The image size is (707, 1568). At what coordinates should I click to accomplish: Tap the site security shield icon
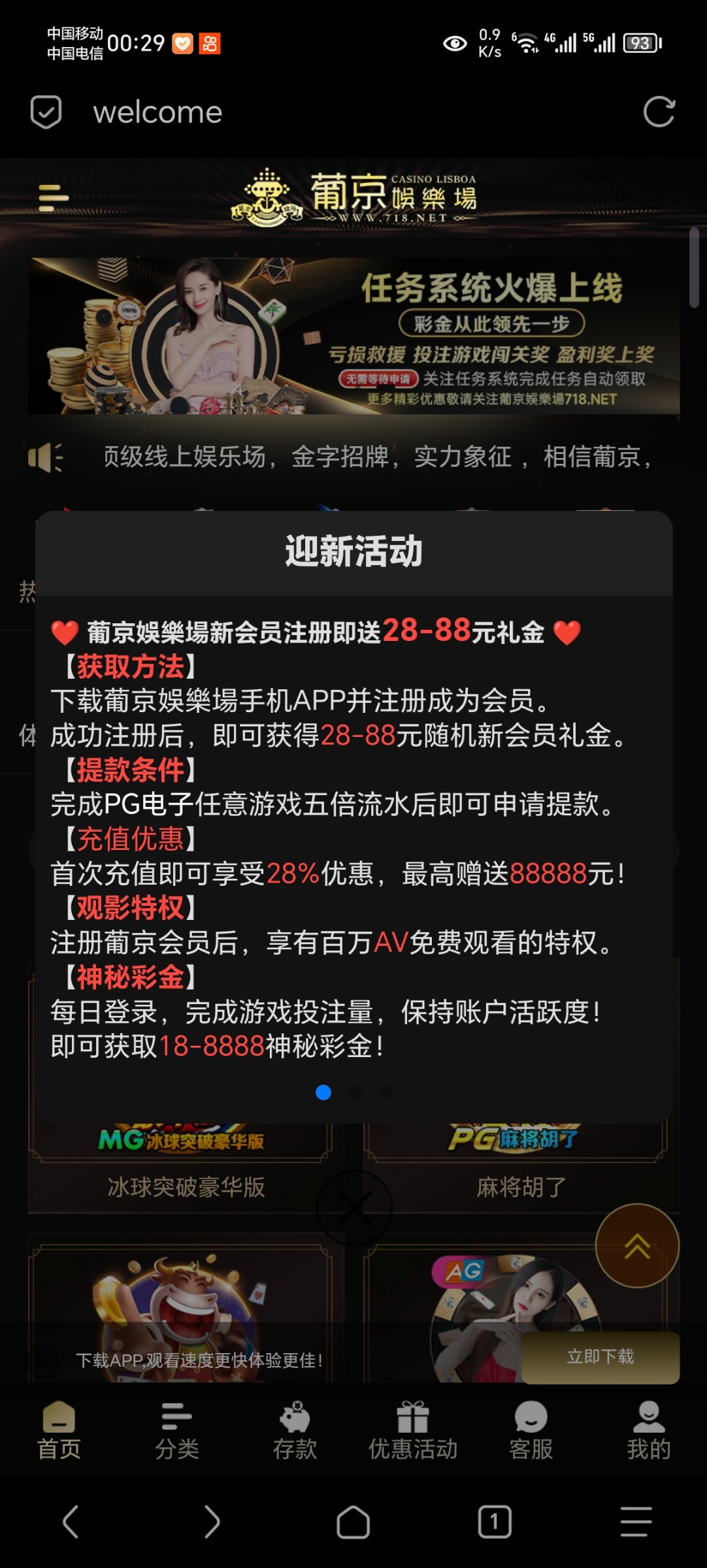46,112
